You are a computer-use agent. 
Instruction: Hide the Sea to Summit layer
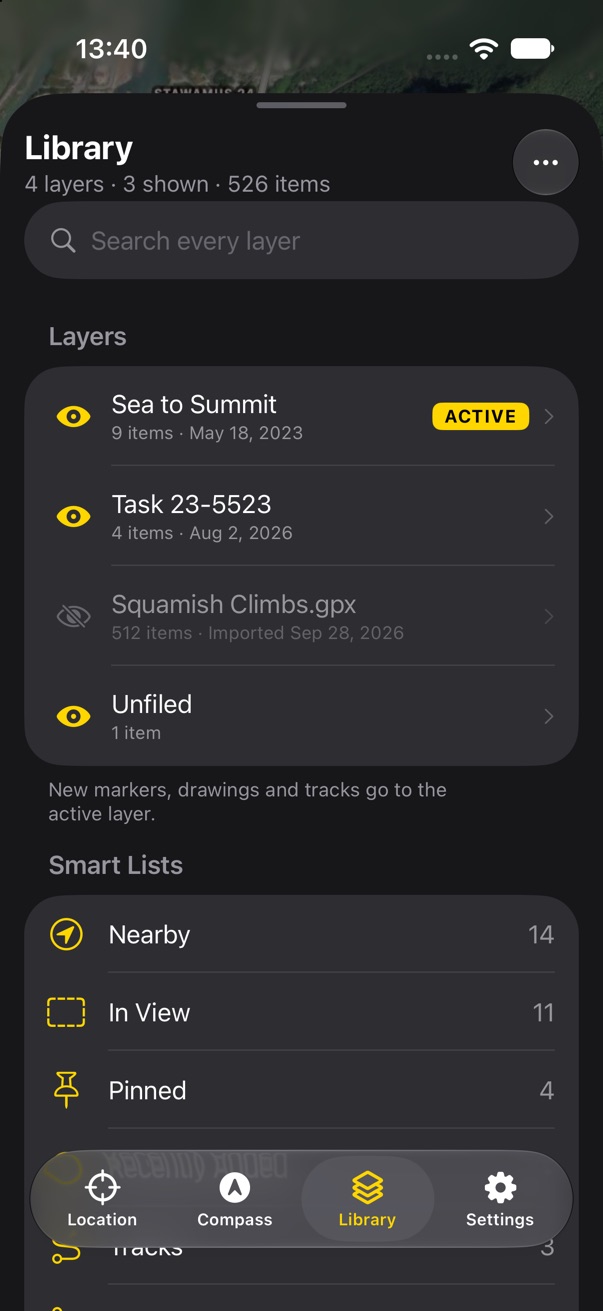pyautogui.click(x=73, y=417)
